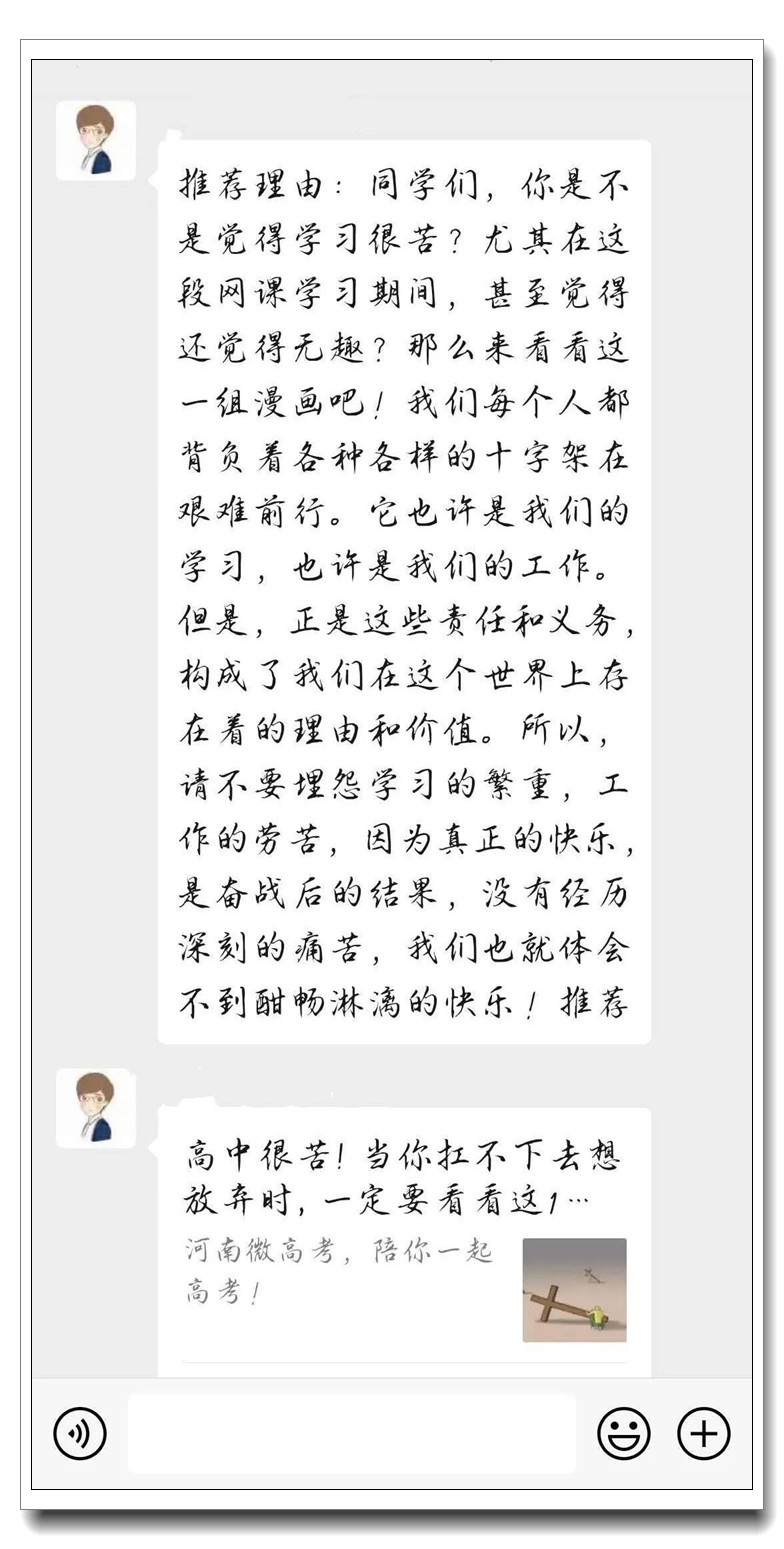Open the emoji sticker panel
Screen dimensions: 784x1549
point(623,1434)
